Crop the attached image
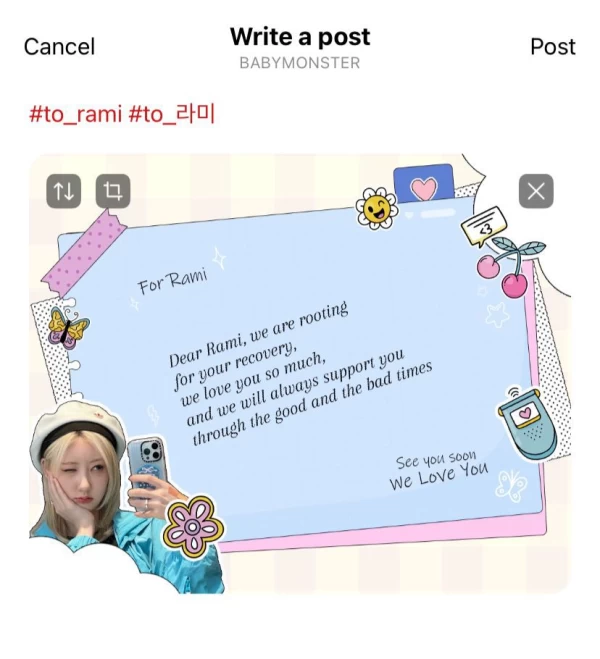600x659 pixels. 112,191
